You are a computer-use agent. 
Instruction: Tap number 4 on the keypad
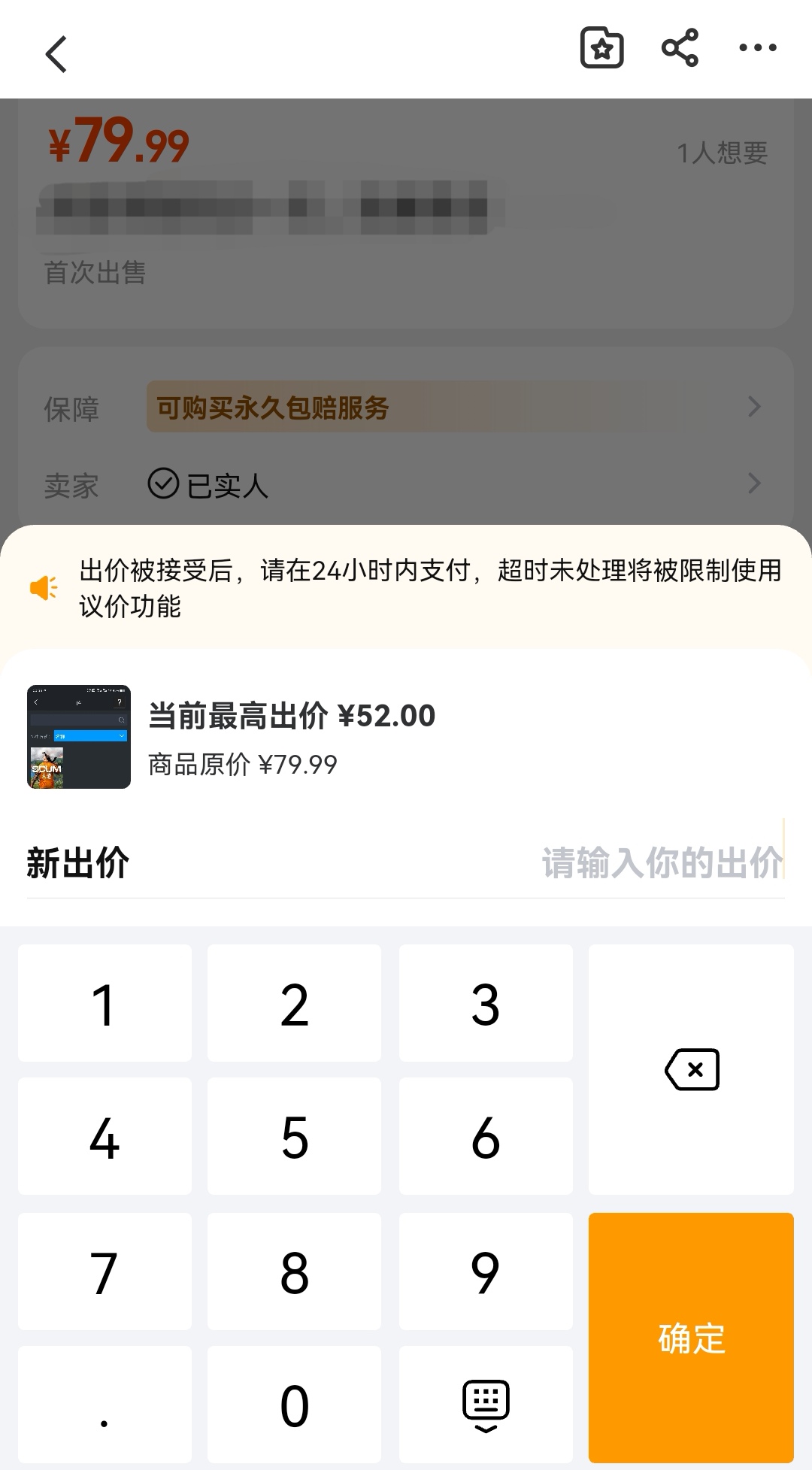[x=105, y=1137]
